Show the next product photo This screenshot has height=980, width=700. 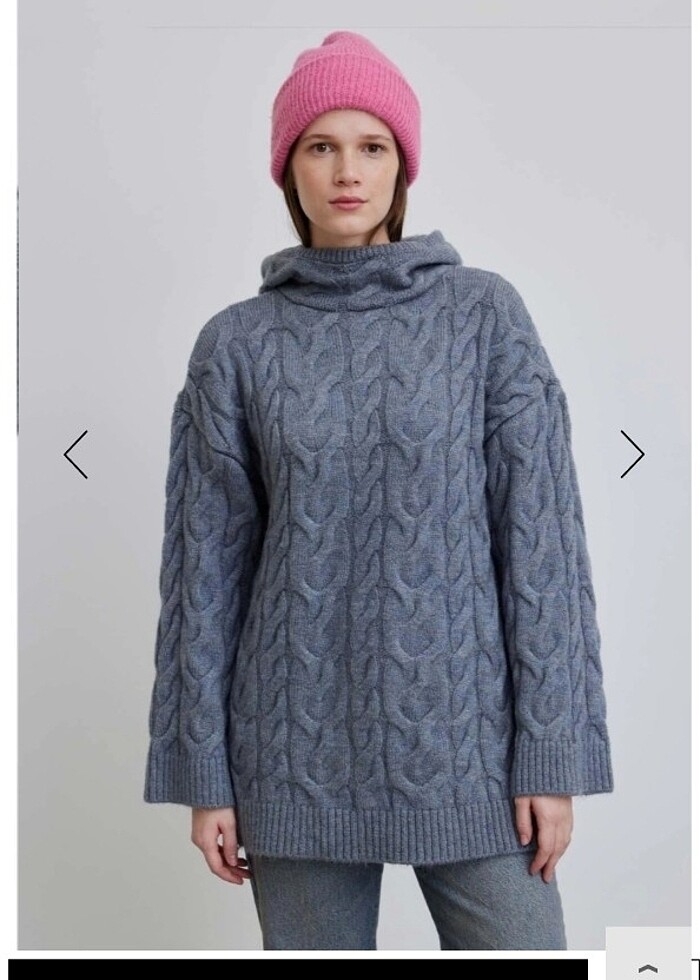click(x=631, y=455)
